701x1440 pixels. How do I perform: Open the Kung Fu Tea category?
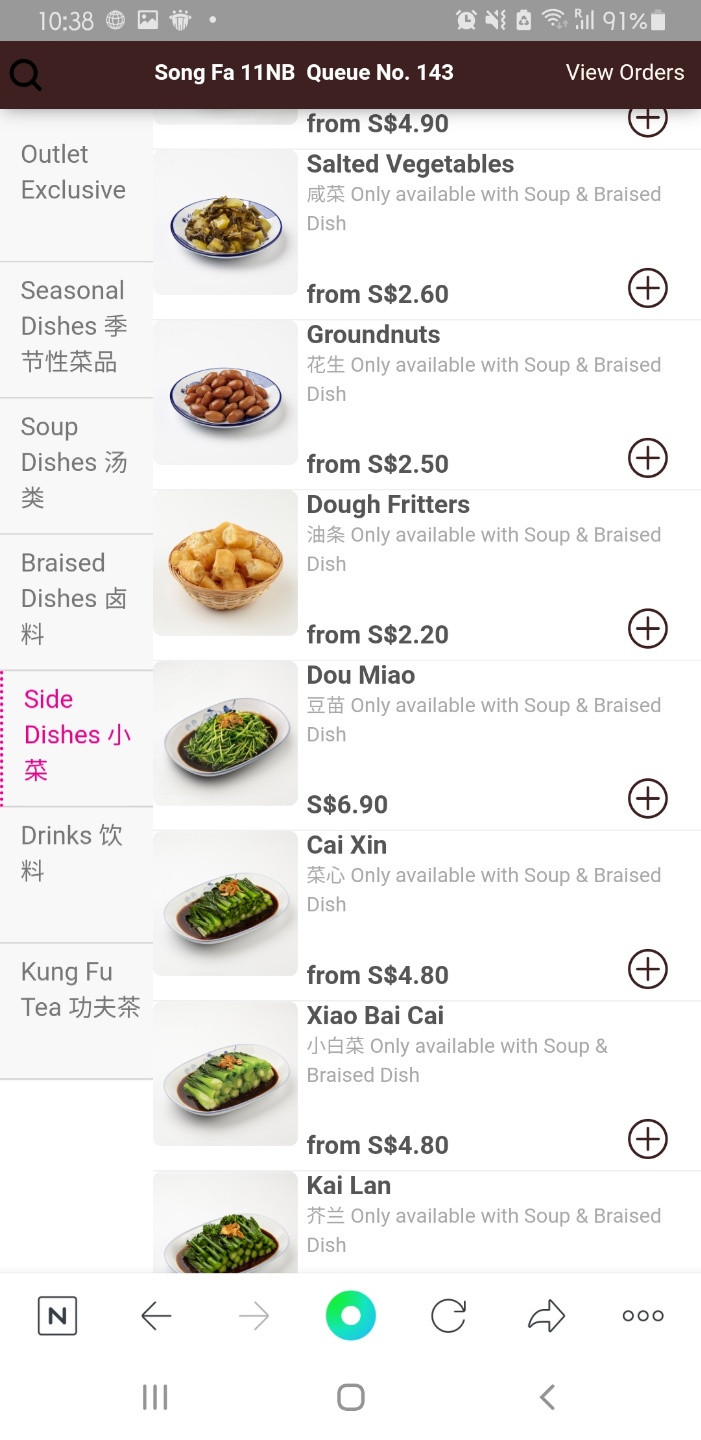point(76,1010)
